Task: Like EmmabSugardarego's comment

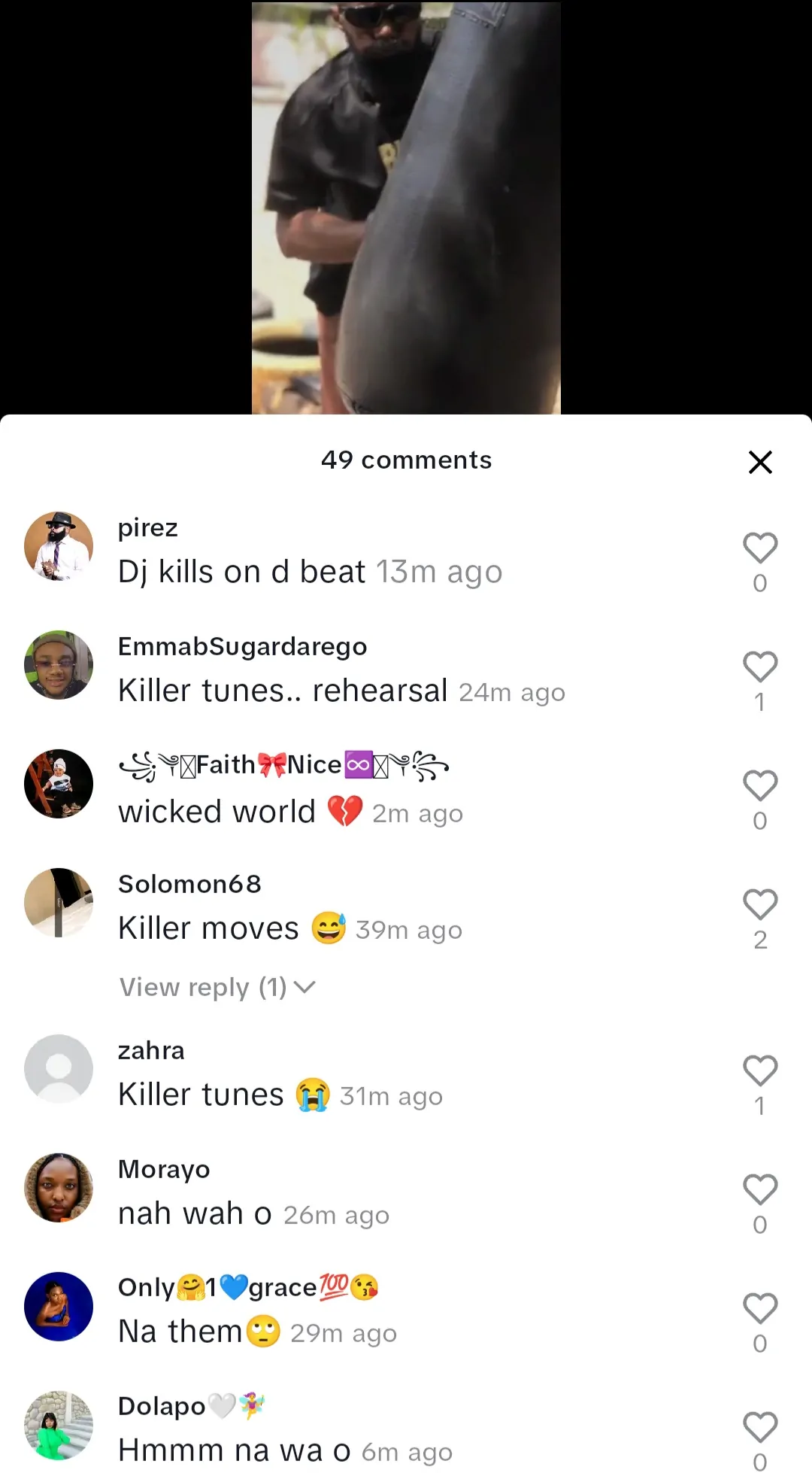Action: [759, 667]
